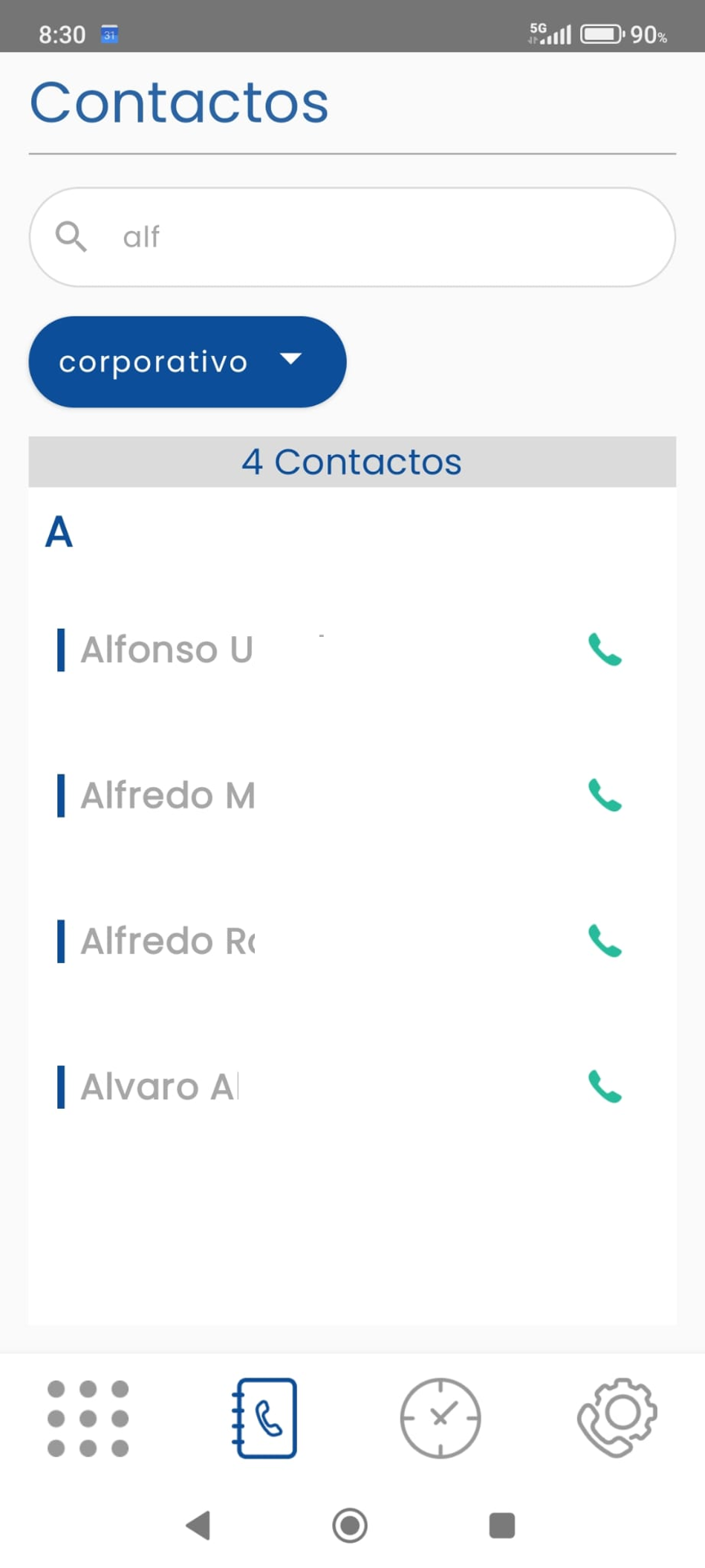The height and width of the screenshot is (1568, 705).
Task: Open the call settings tab
Action: tap(617, 1418)
